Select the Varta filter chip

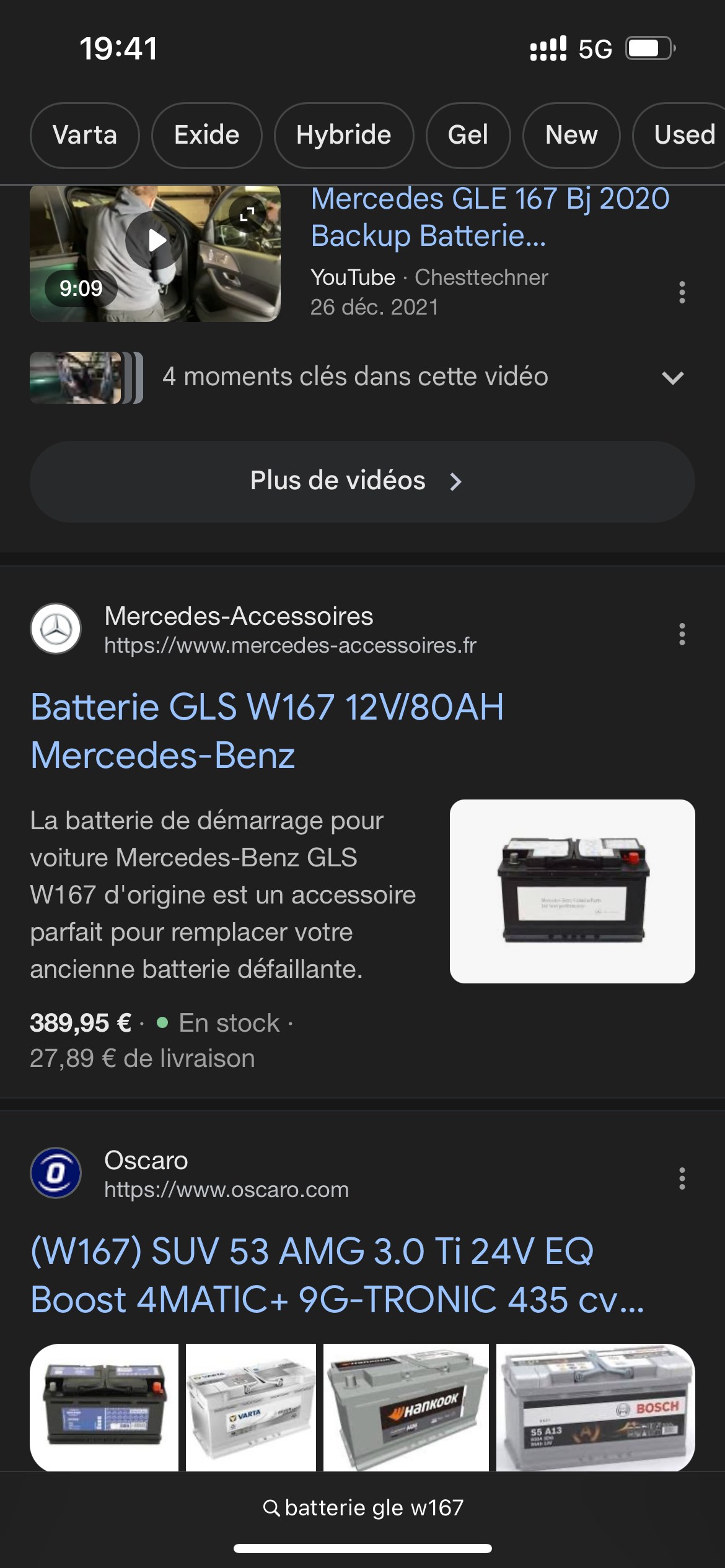pos(85,135)
